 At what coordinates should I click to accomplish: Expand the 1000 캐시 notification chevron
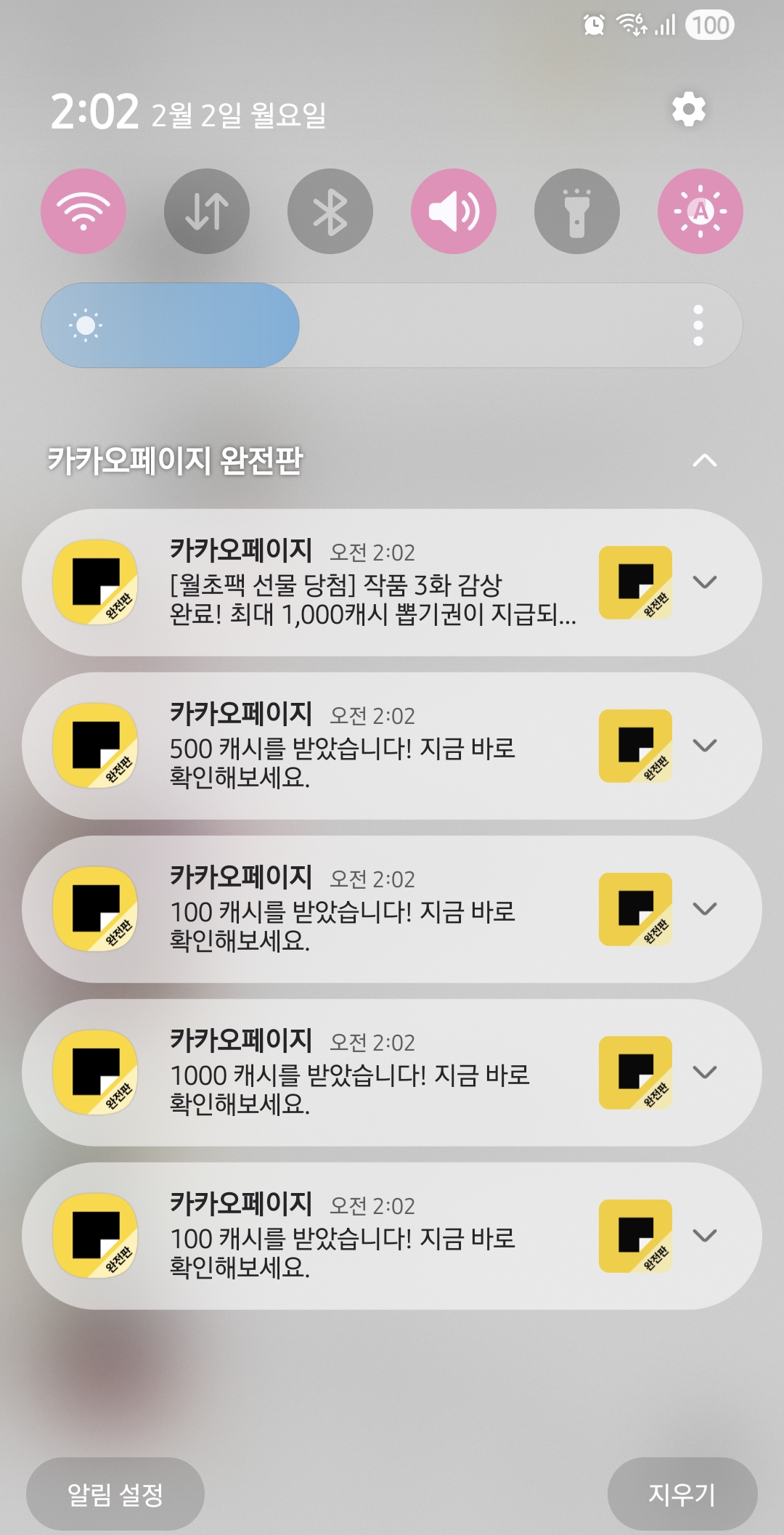[x=705, y=1072]
